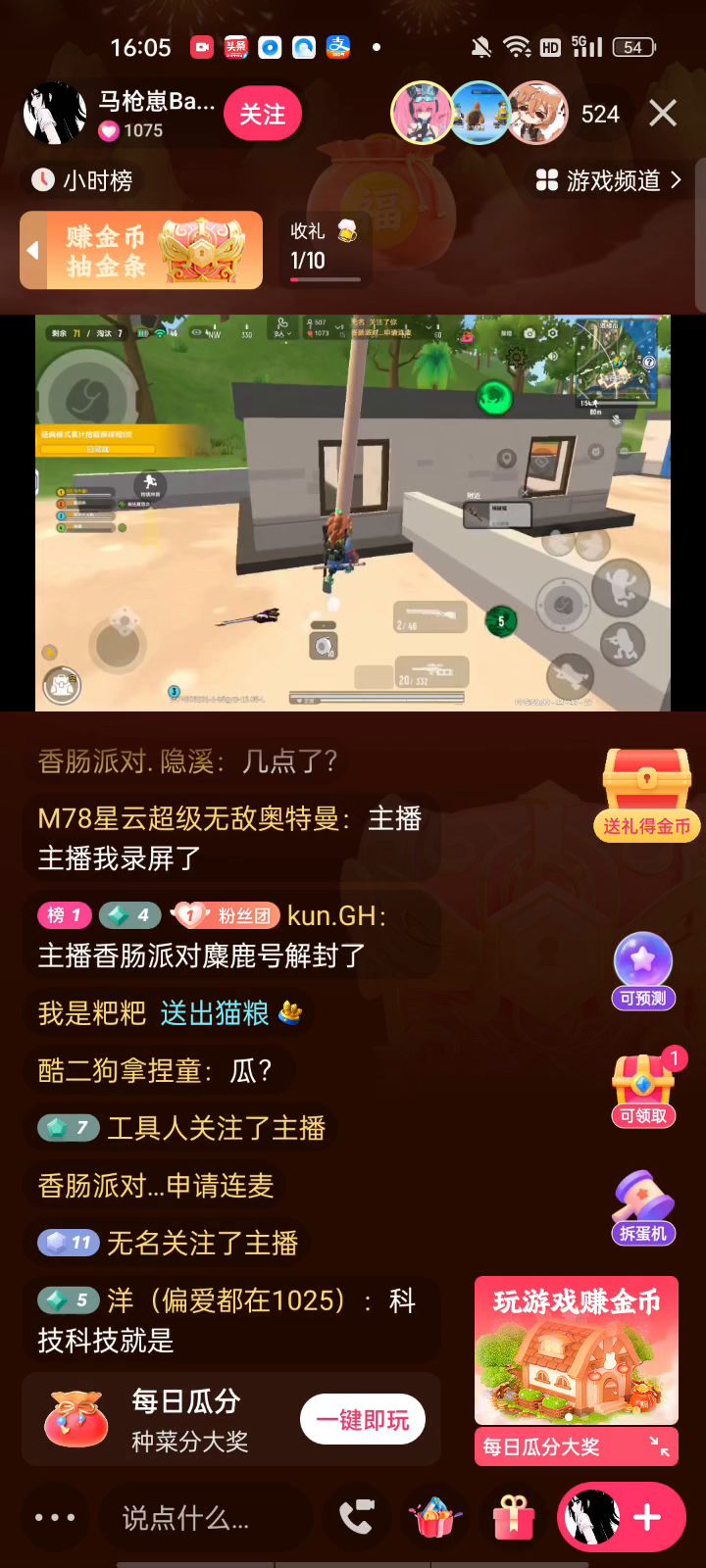Close the live stream room
The width and height of the screenshot is (706, 1568).
(663, 114)
